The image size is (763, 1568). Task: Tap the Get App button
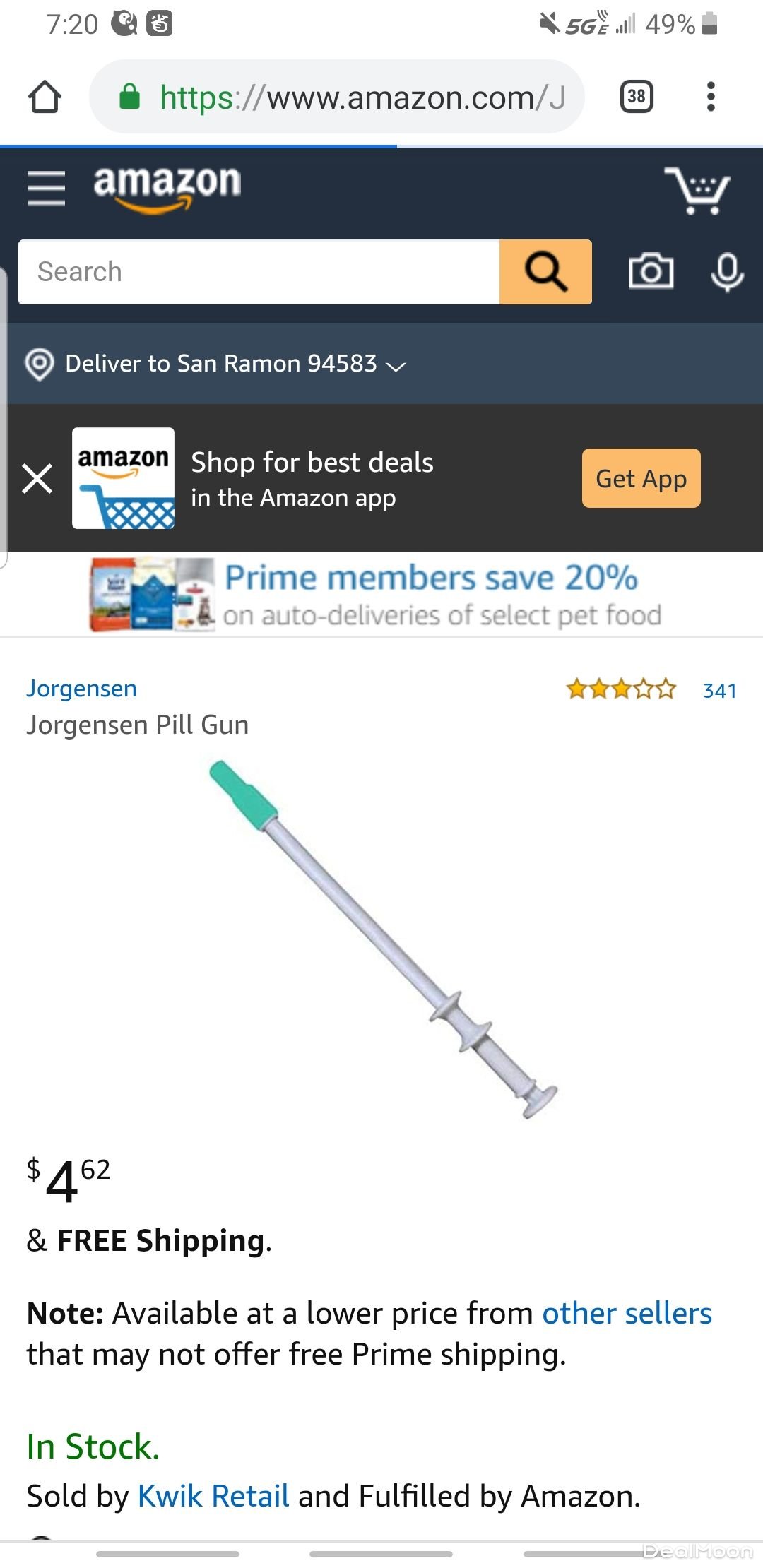pos(641,478)
